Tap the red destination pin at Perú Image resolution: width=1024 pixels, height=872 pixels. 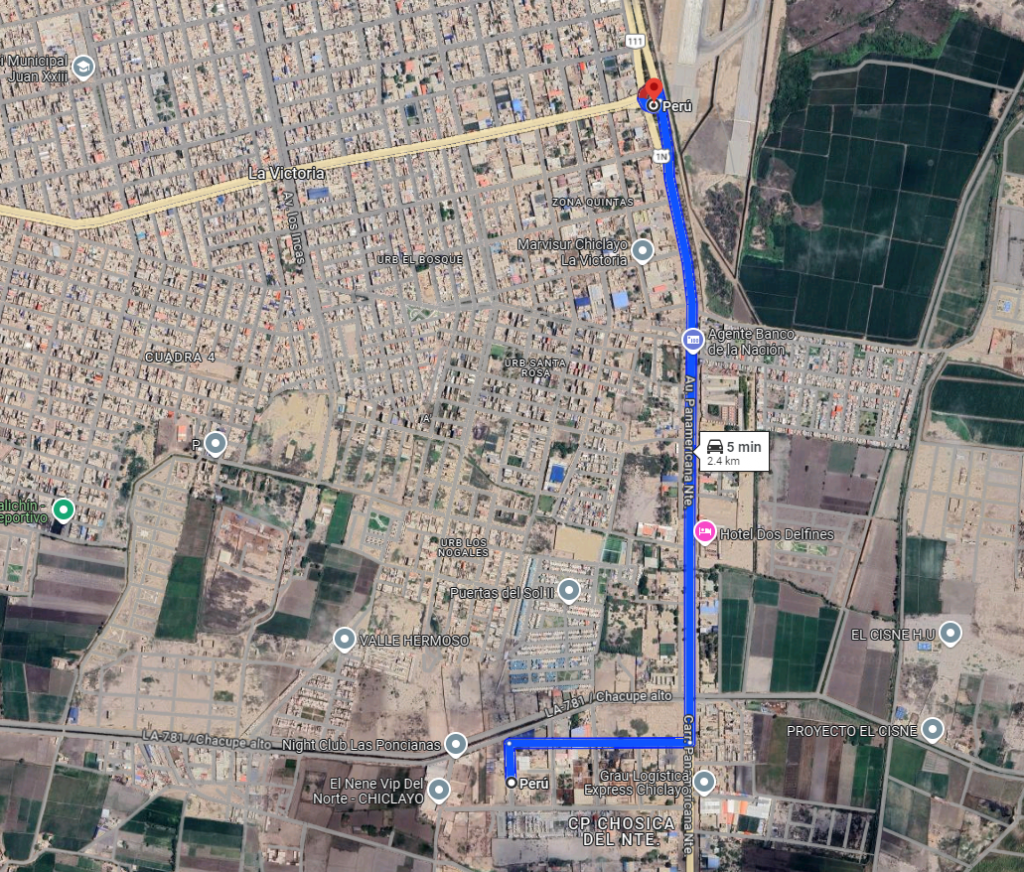click(651, 91)
